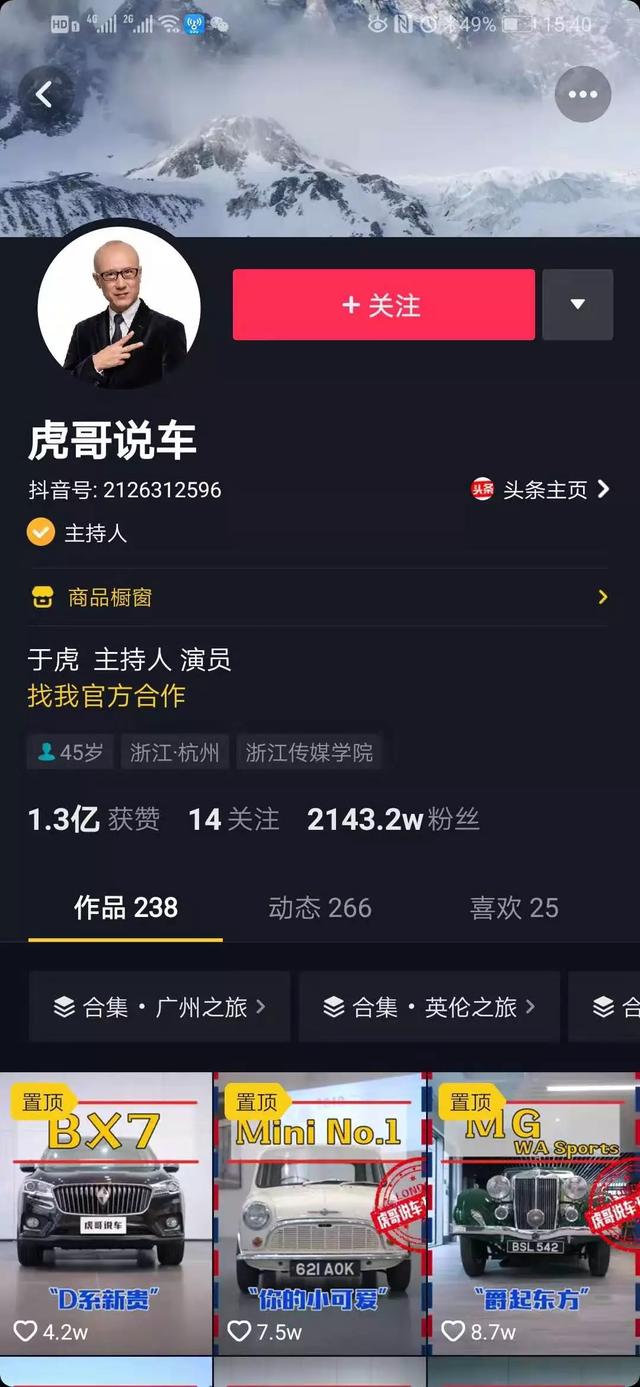This screenshot has width=640, height=1387.
Task: Go back using the top-left arrow
Action: (x=44, y=95)
